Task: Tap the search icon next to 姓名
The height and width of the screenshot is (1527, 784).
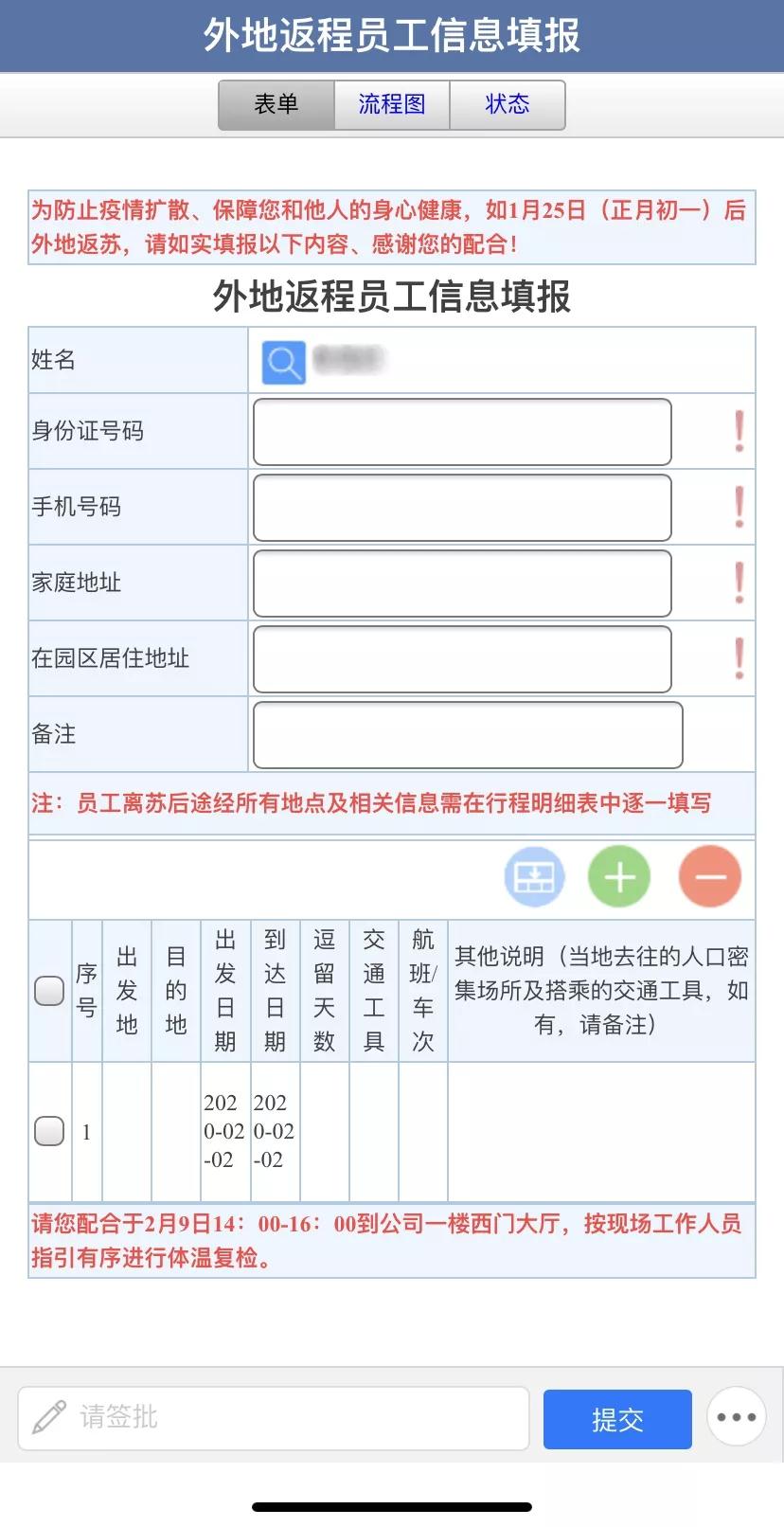Action: [x=283, y=362]
